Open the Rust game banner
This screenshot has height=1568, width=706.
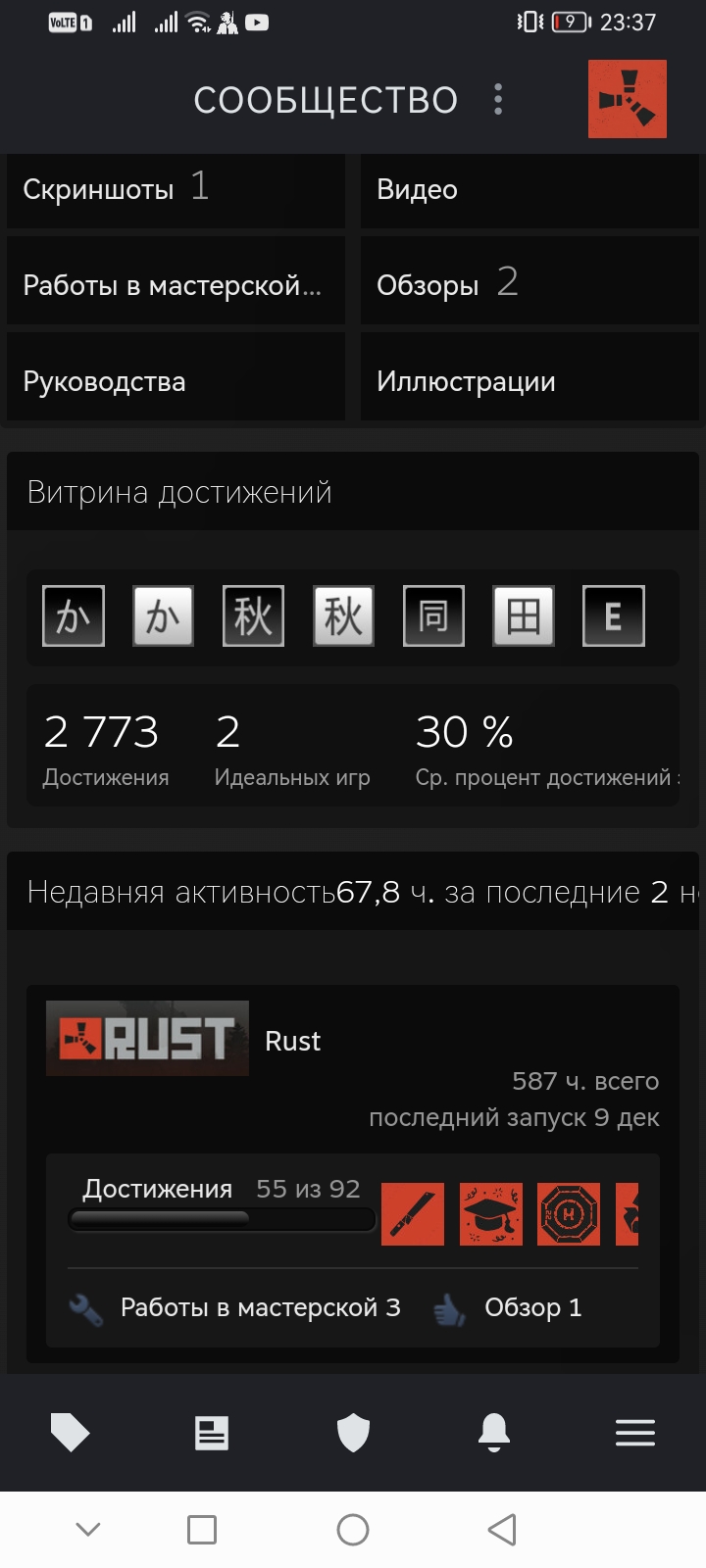point(147,1039)
